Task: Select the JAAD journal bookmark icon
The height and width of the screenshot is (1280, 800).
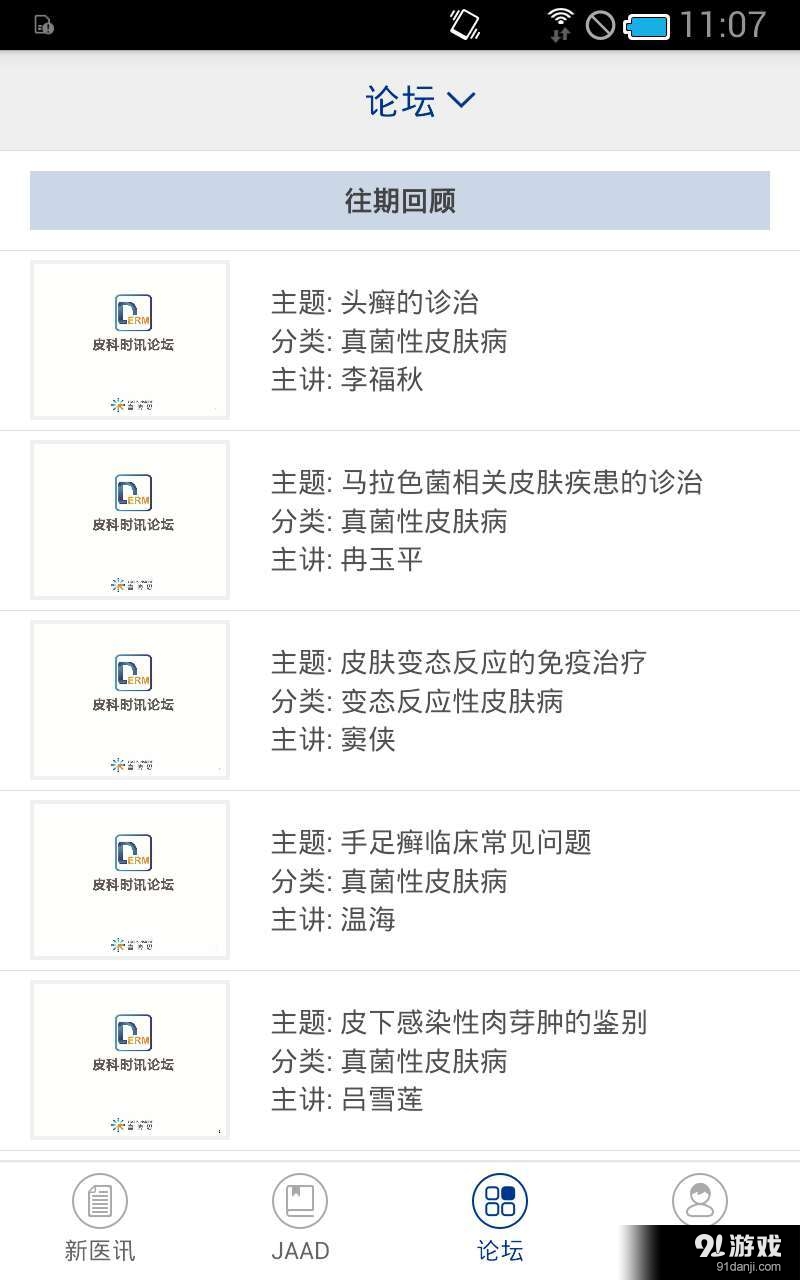Action: [x=300, y=1200]
